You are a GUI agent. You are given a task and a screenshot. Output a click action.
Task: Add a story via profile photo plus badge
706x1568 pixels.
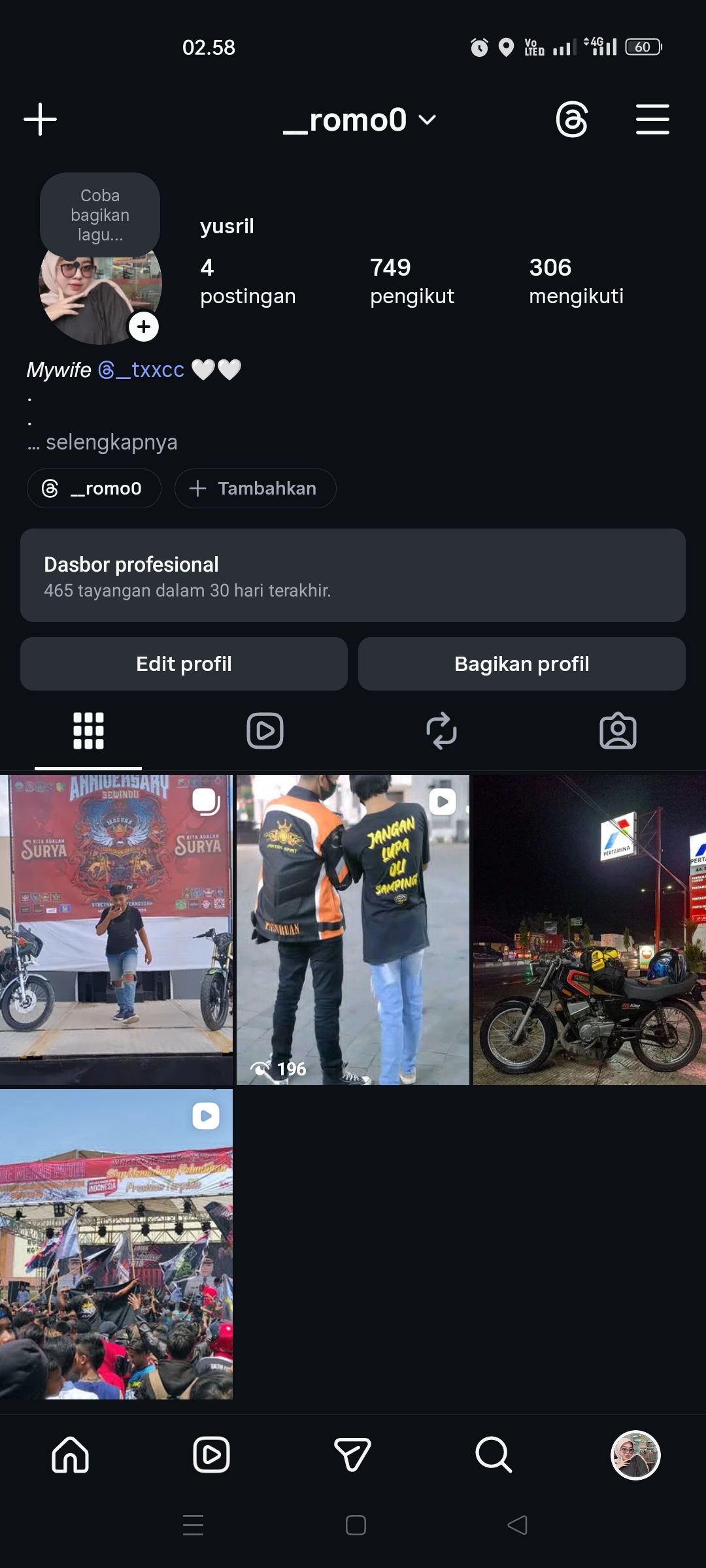144,327
